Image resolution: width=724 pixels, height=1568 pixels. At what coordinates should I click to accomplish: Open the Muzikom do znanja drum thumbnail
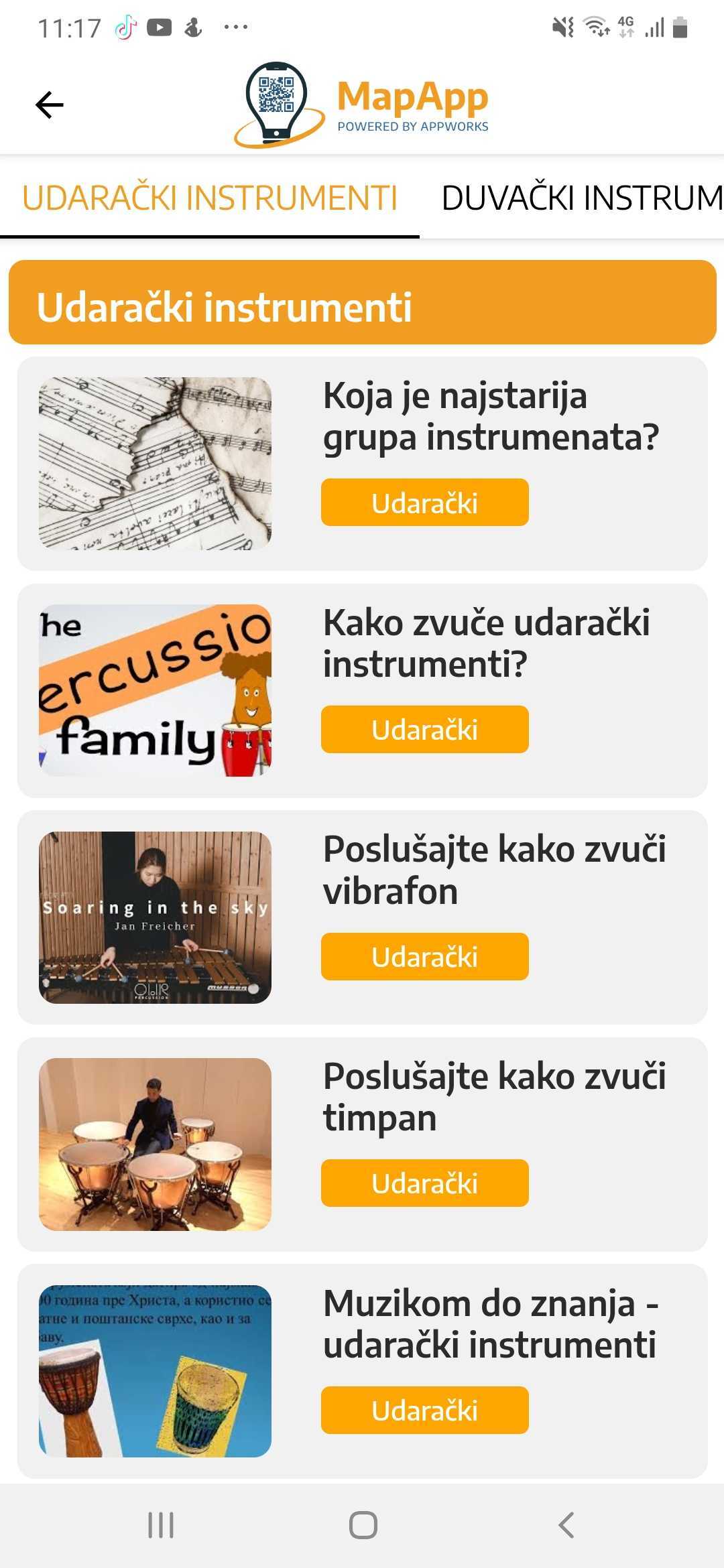pos(155,1371)
